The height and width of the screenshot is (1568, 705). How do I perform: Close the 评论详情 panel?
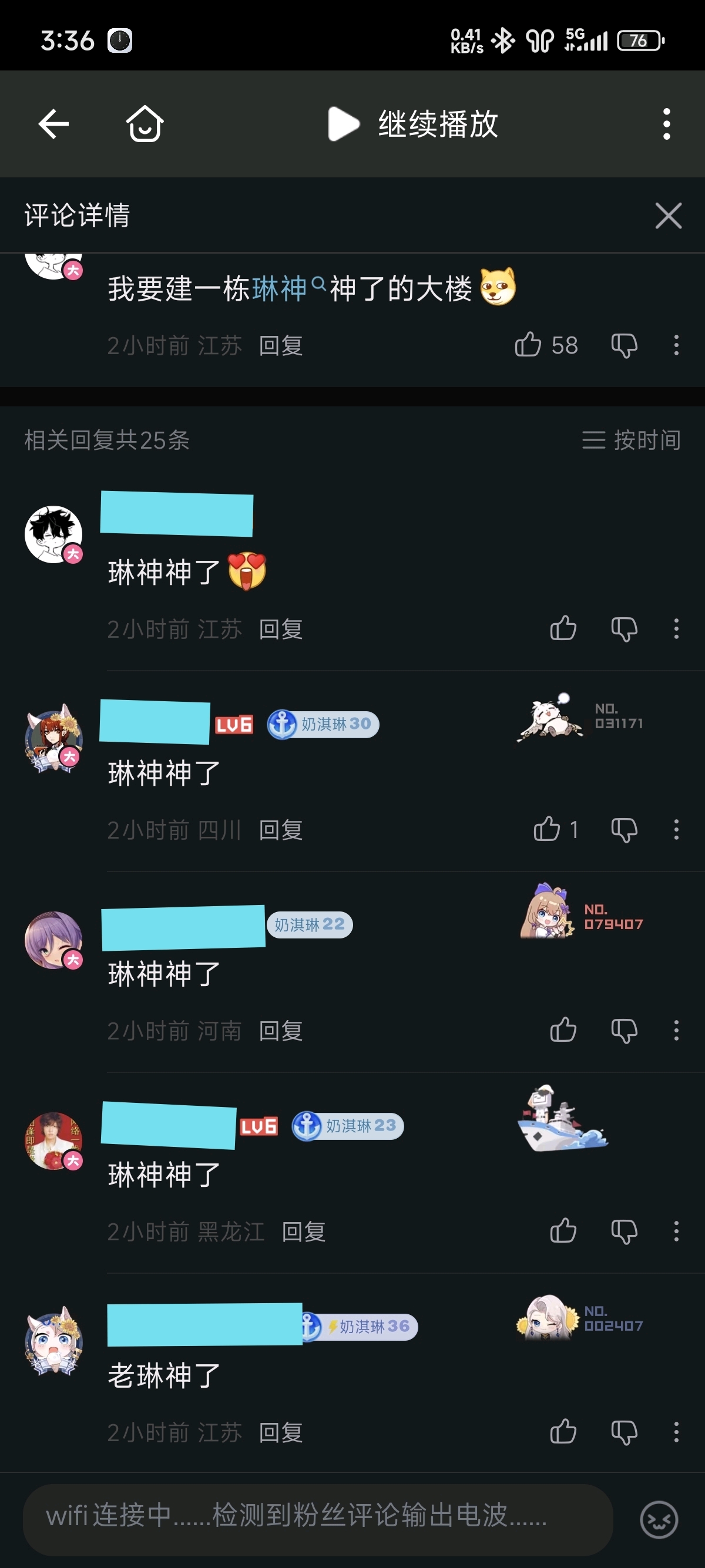pyautogui.click(x=668, y=216)
